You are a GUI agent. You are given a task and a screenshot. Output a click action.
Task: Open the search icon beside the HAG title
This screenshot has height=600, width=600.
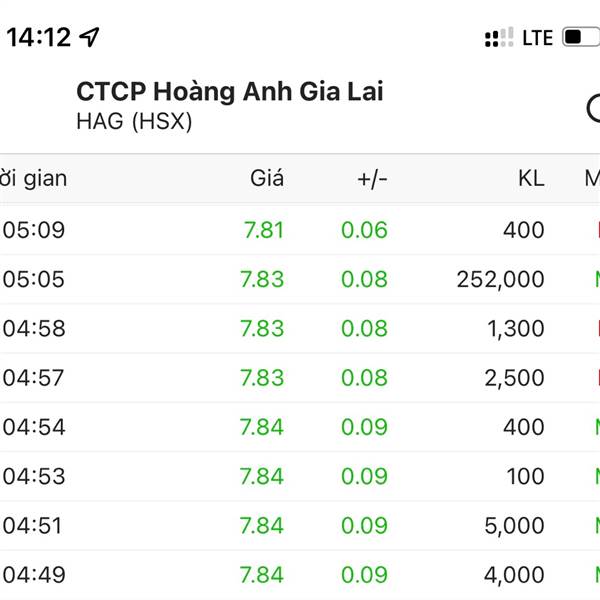592,108
